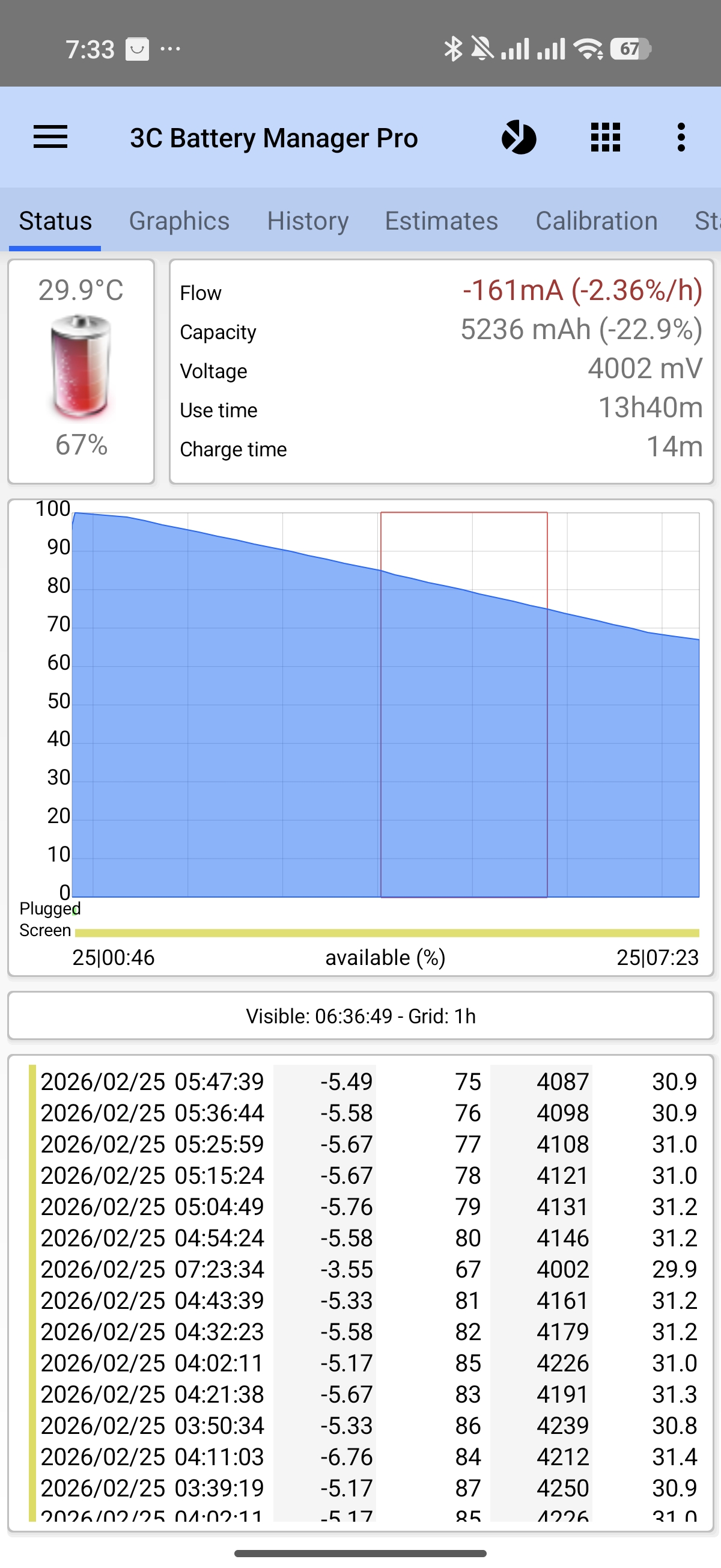
Task: Open the hamburger navigation drawer
Action: tap(50, 138)
